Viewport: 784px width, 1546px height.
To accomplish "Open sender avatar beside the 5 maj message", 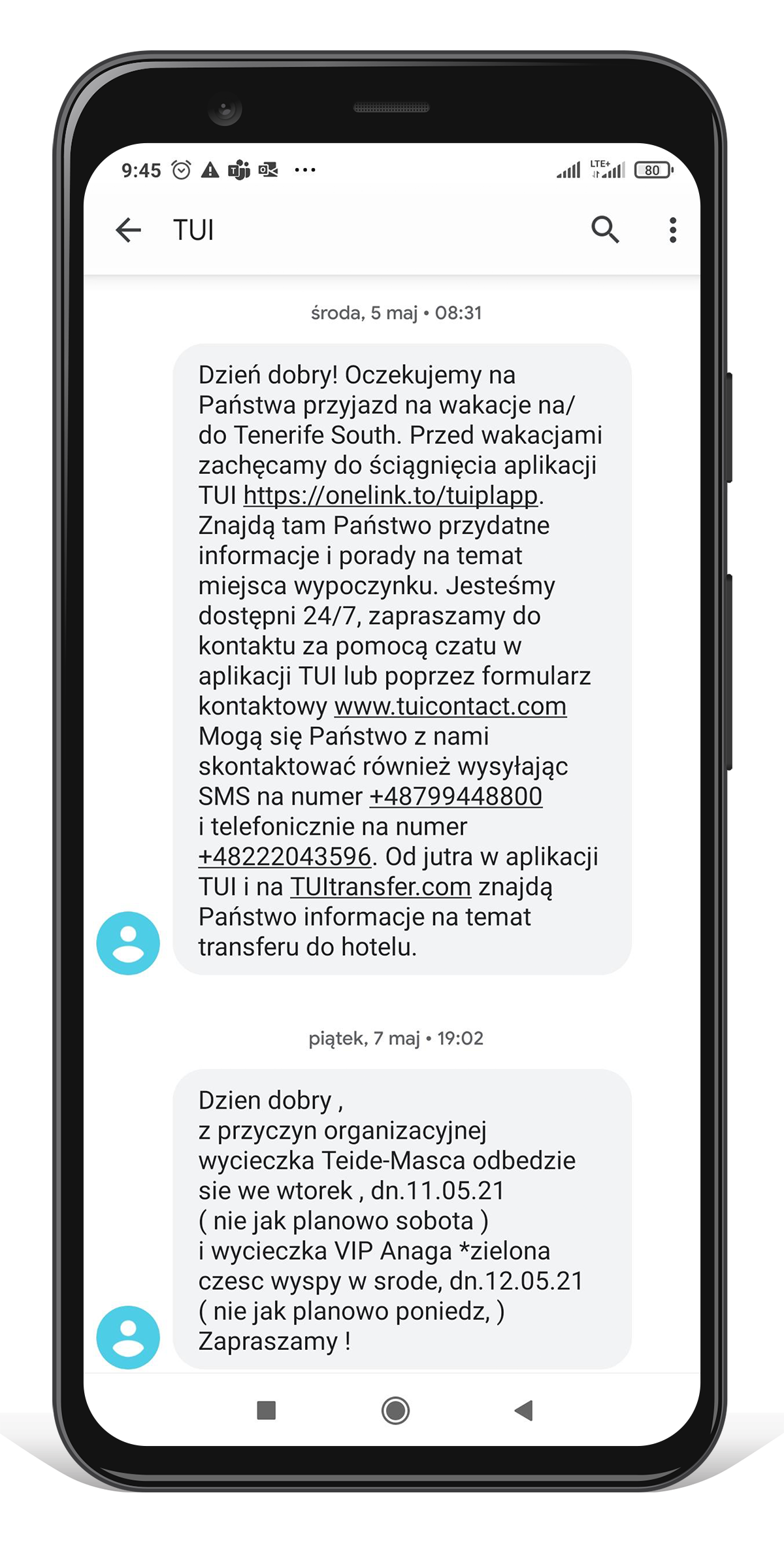I will 128,943.
